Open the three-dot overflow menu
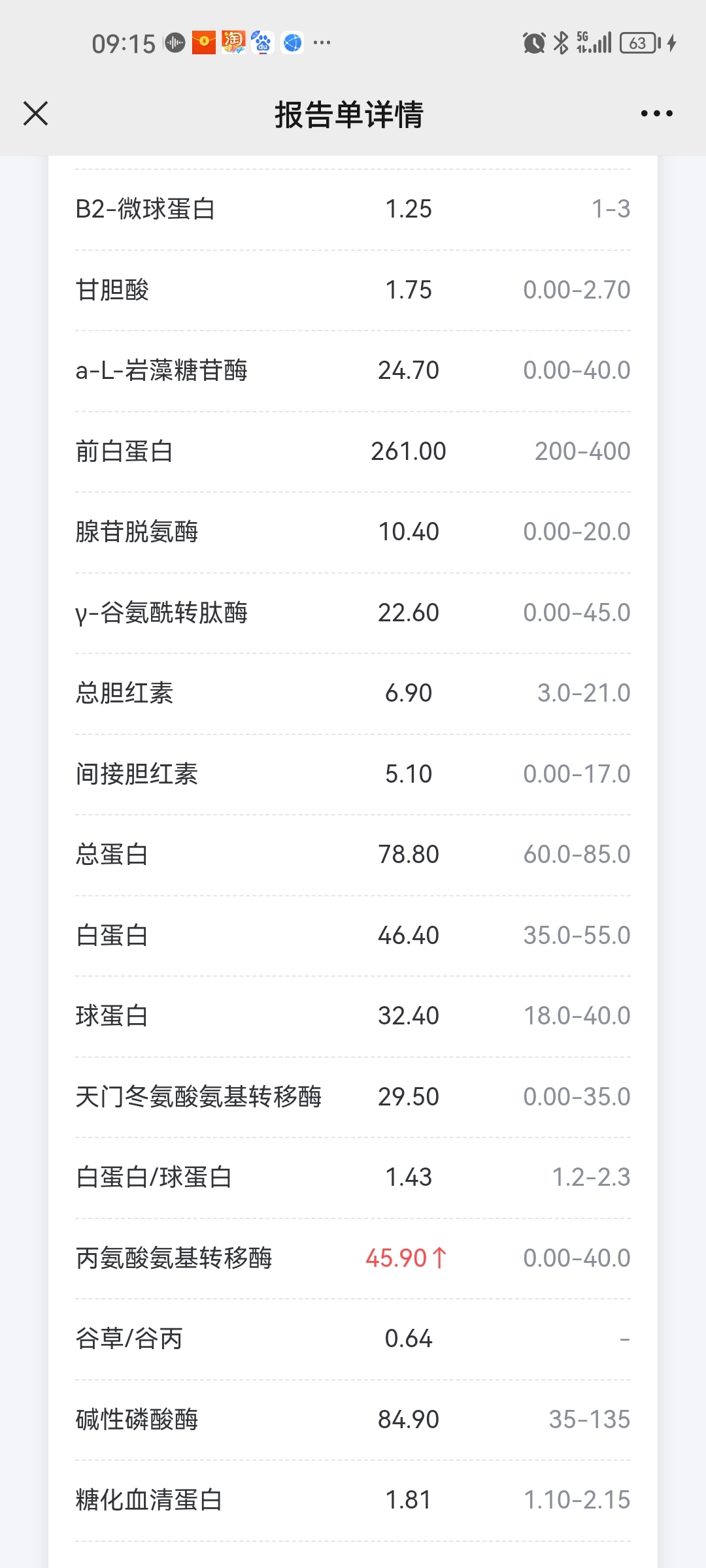 [656, 114]
